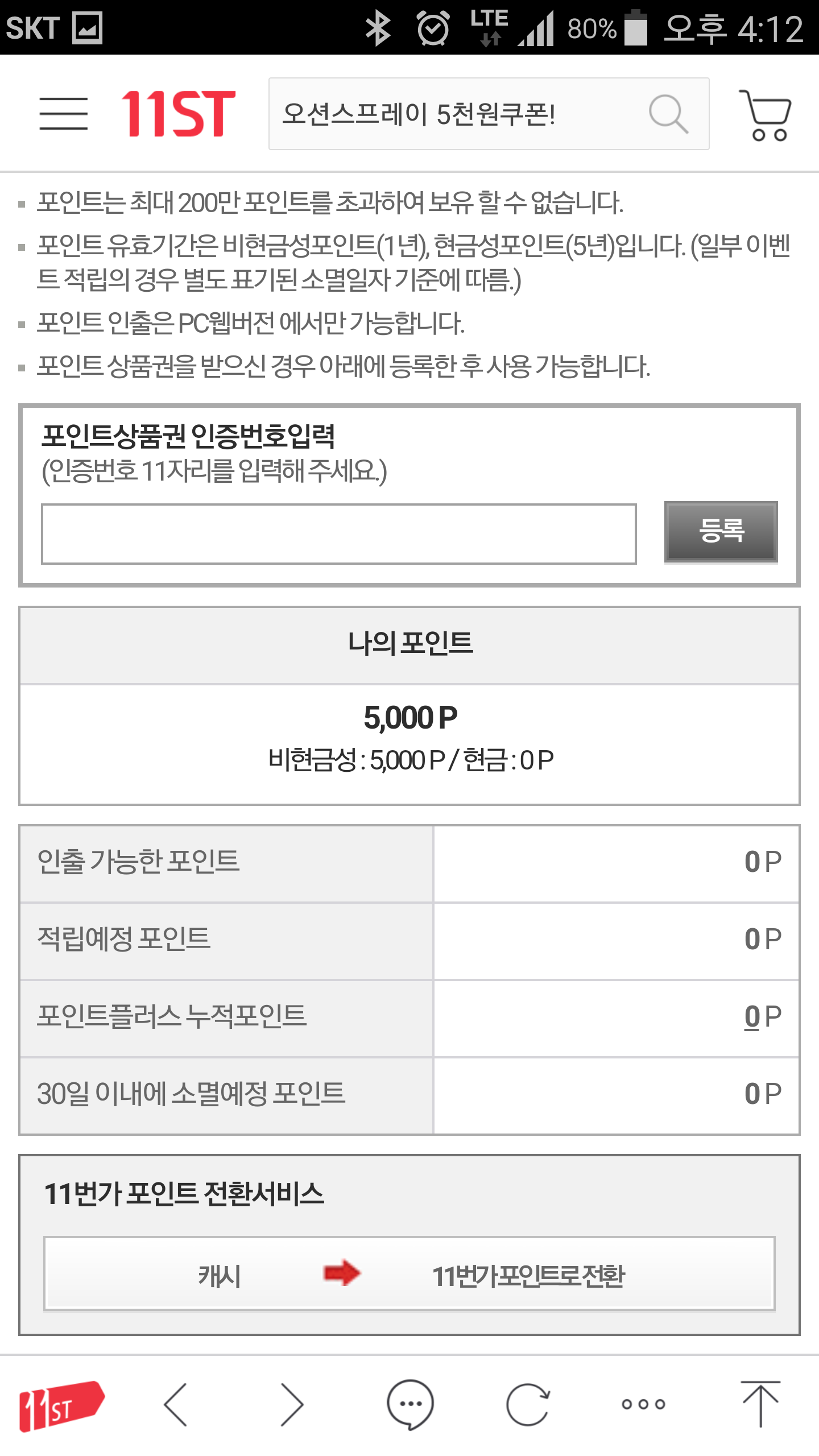Open the chat bubble icon
Screen dimensions: 819x1456
pyautogui.click(x=410, y=1405)
